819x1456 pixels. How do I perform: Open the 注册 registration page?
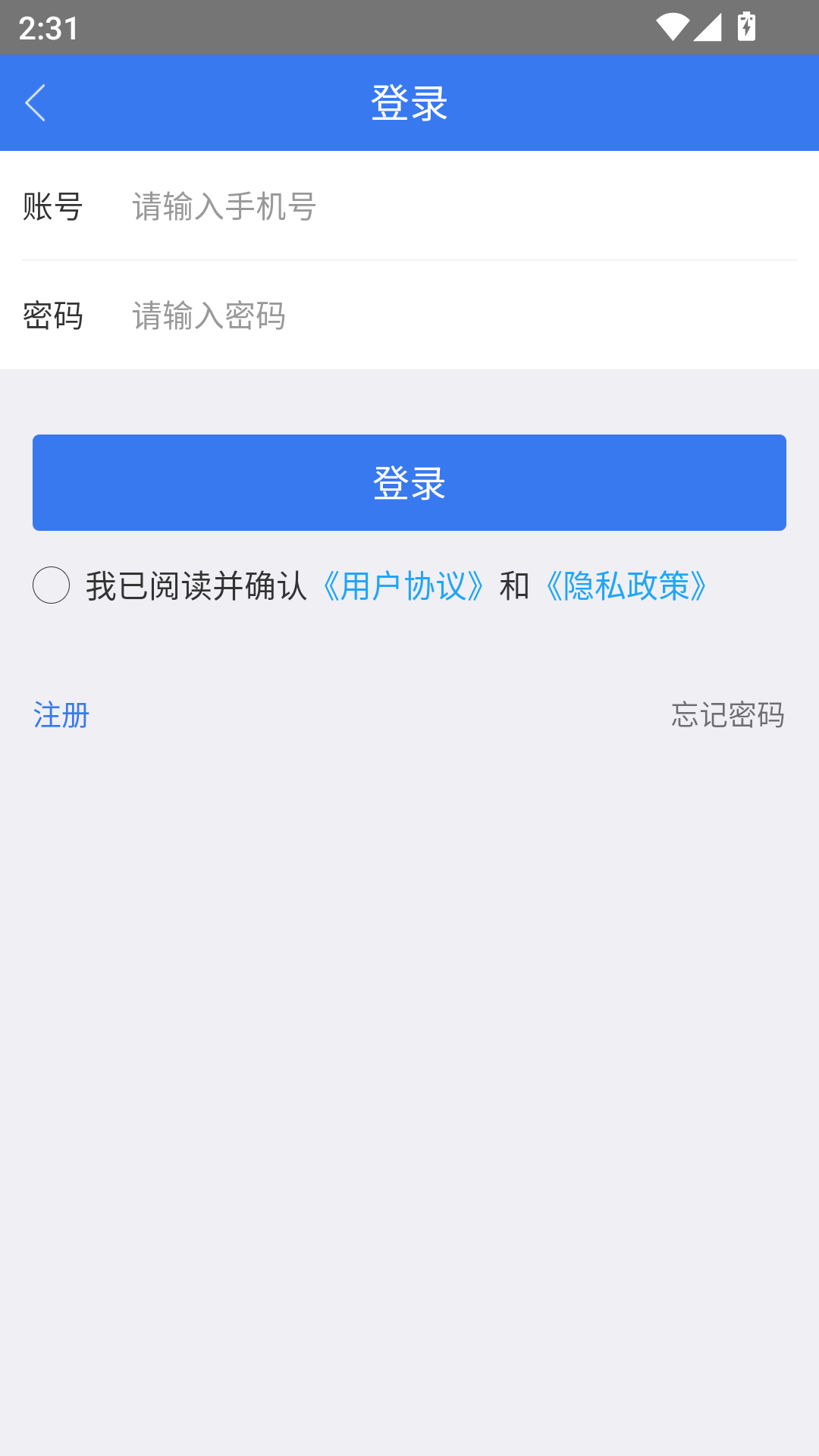[60, 714]
